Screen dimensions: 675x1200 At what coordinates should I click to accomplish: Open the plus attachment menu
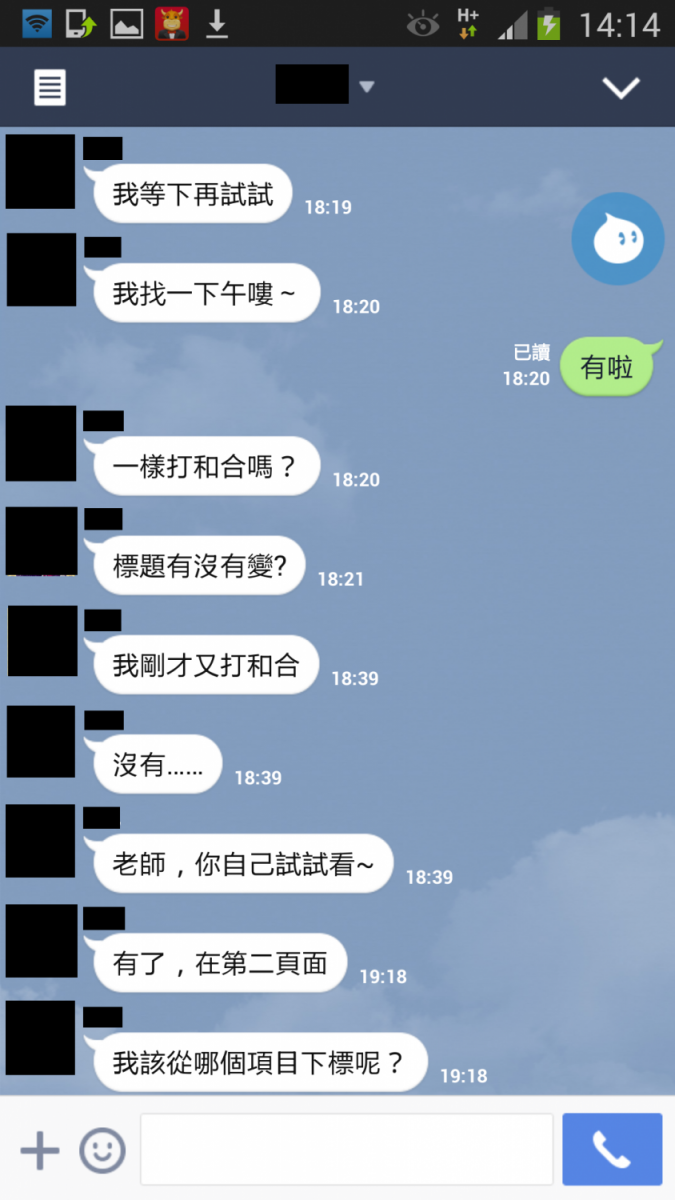pyautogui.click(x=40, y=1150)
